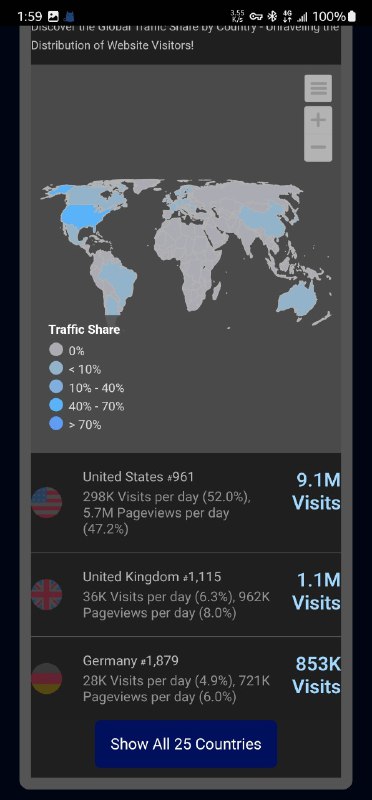Viewport: 372px width, 800px height.
Task: Zoom in on the traffic map
Action: click(x=318, y=120)
